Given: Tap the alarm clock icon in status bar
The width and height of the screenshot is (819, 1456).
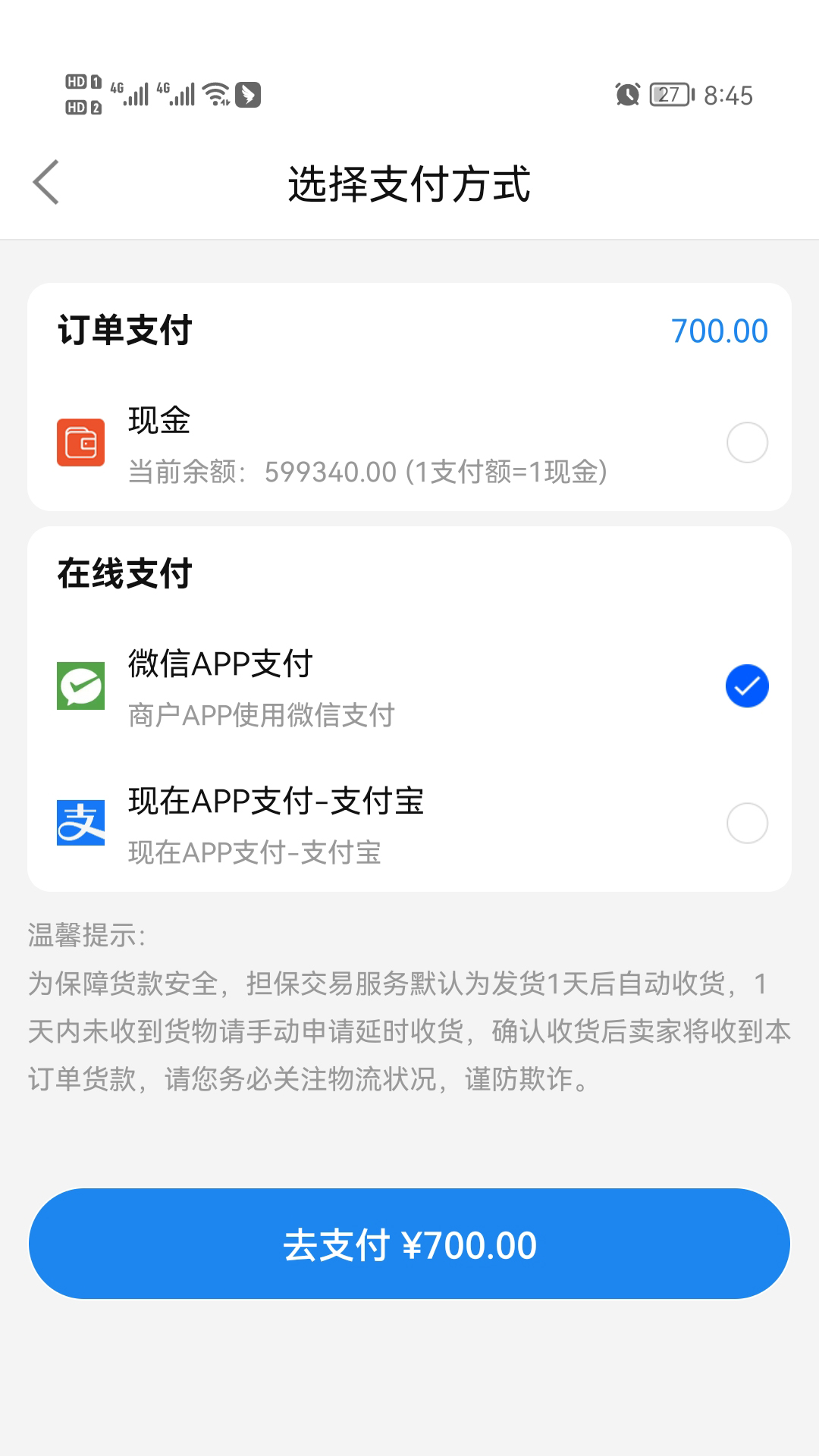Looking at the screenshot, I should click(x=626, y=94).
